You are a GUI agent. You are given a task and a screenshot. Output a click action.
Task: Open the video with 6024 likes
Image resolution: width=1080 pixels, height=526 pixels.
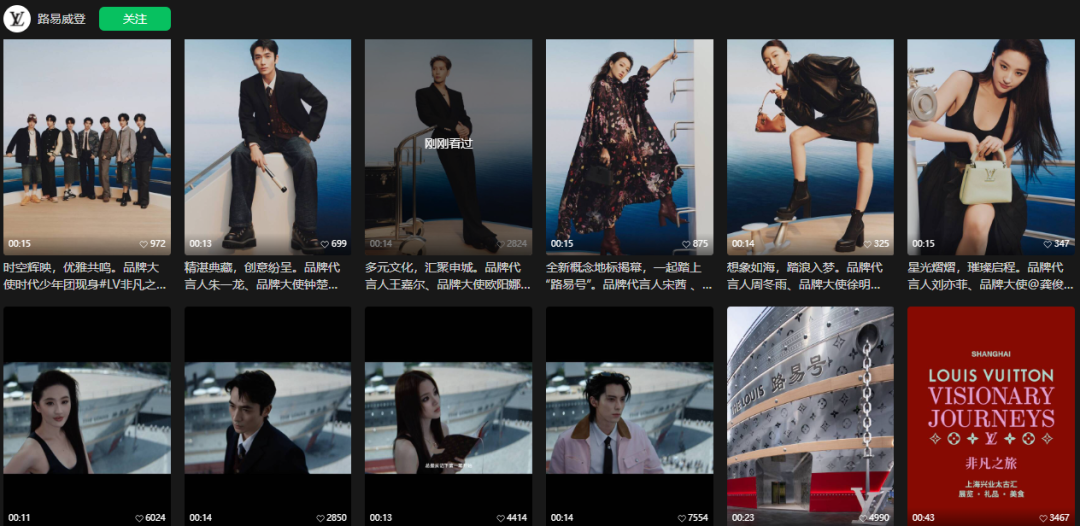(x=87, y=415)
